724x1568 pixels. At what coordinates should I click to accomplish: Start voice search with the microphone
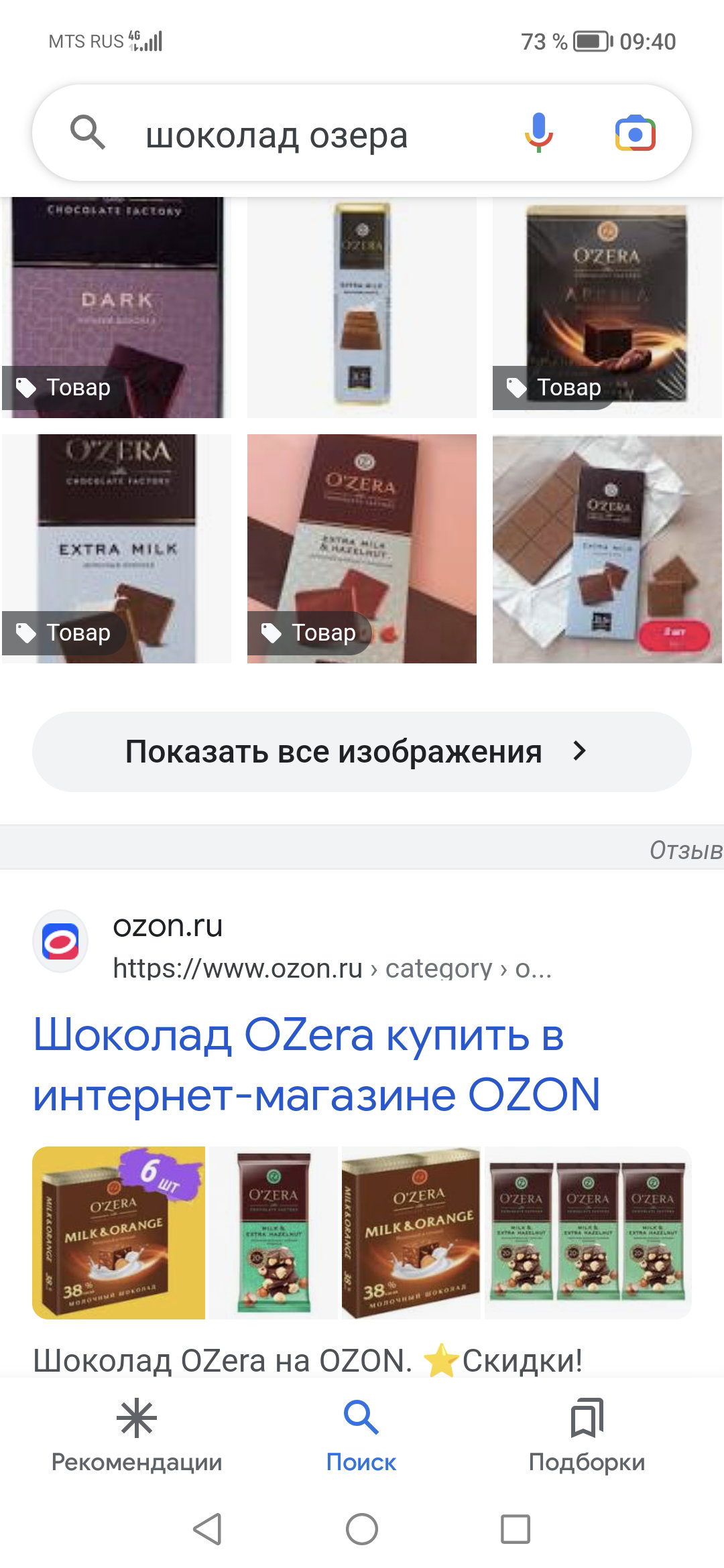[x=538, y=133]
